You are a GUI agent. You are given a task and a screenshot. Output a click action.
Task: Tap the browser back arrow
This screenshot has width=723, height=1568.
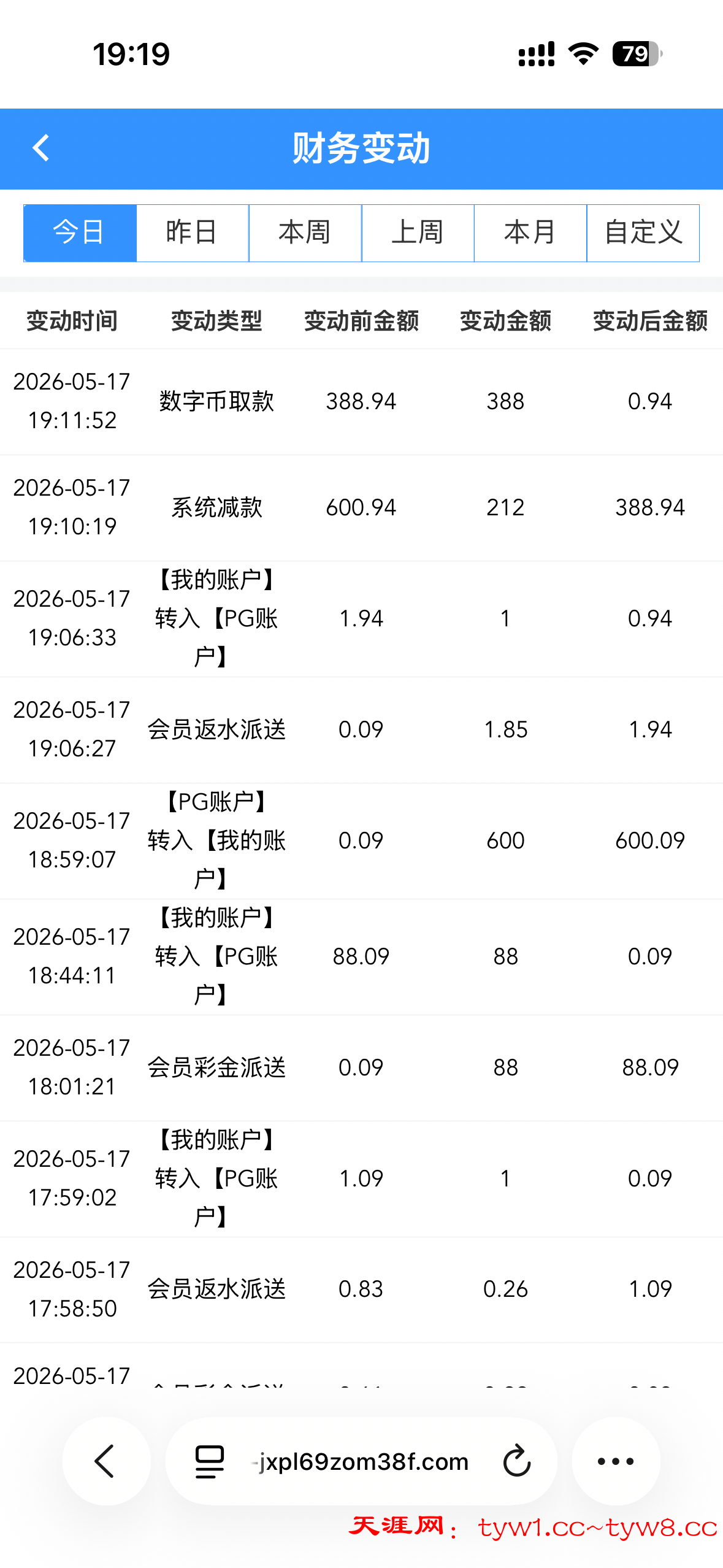click(106, 1461)
